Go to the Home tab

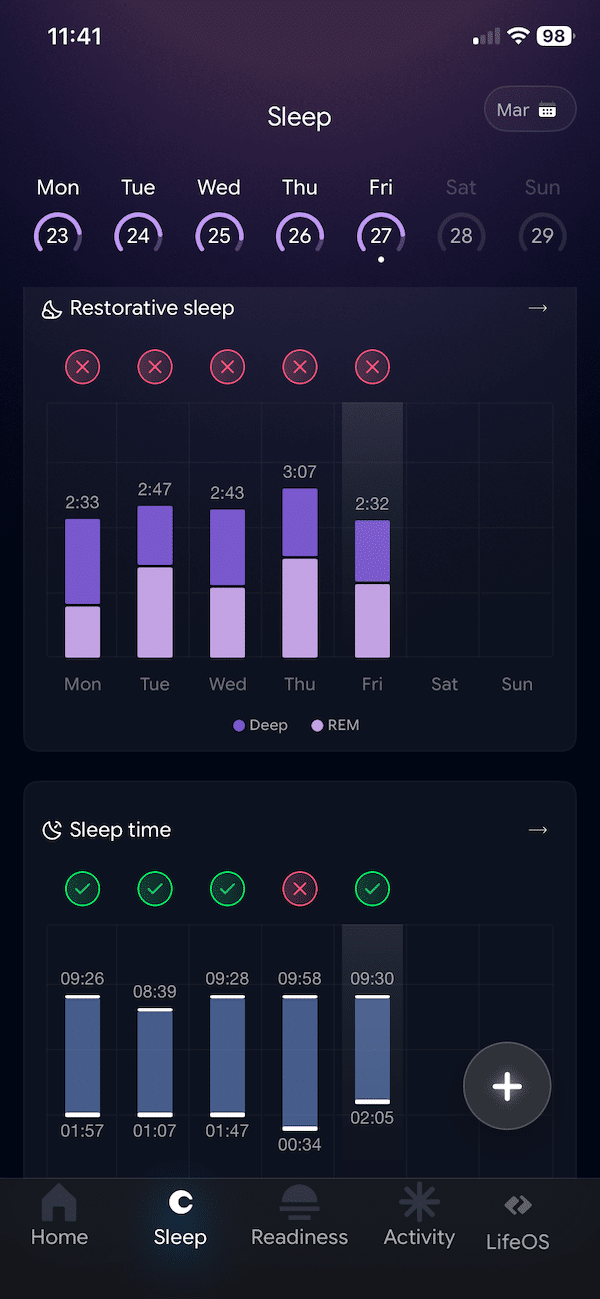59,1217
